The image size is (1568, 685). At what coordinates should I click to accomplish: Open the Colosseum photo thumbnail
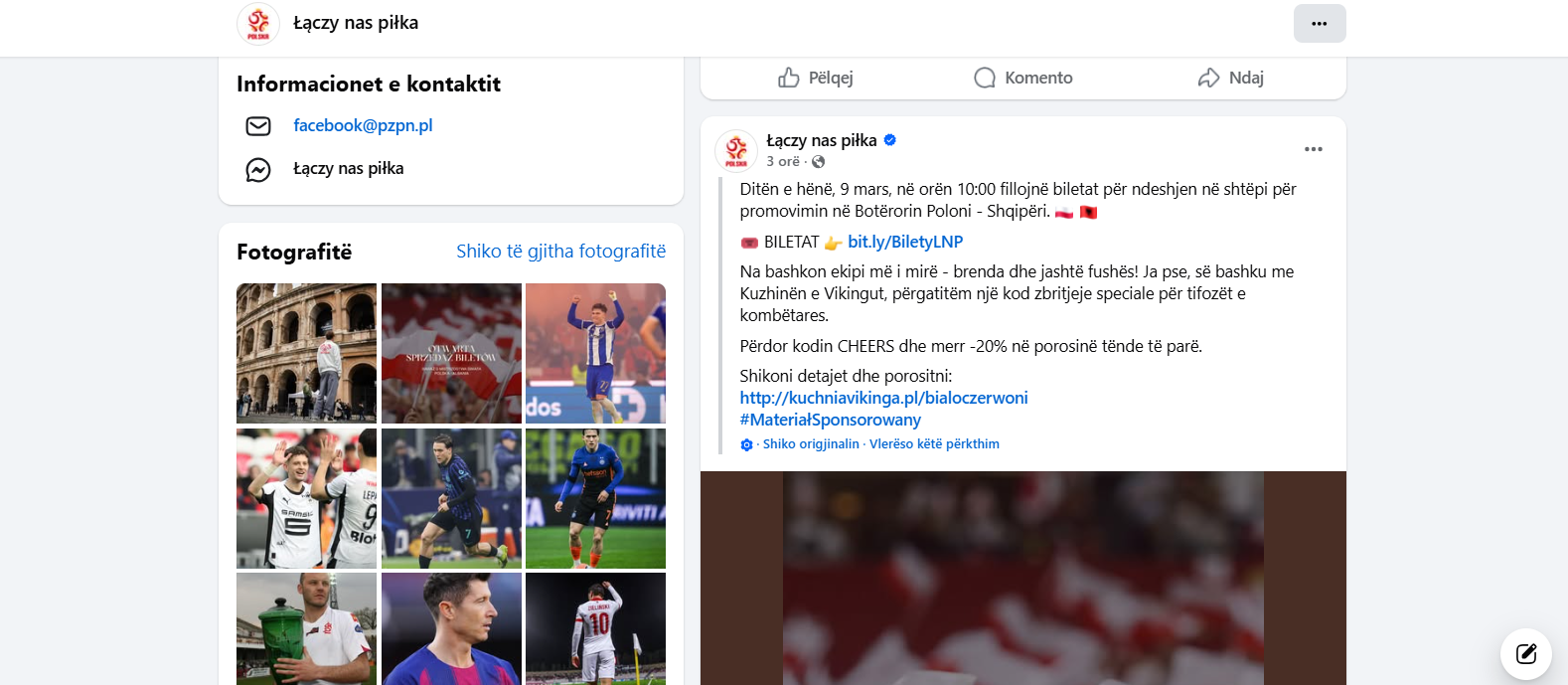point(306,353)
